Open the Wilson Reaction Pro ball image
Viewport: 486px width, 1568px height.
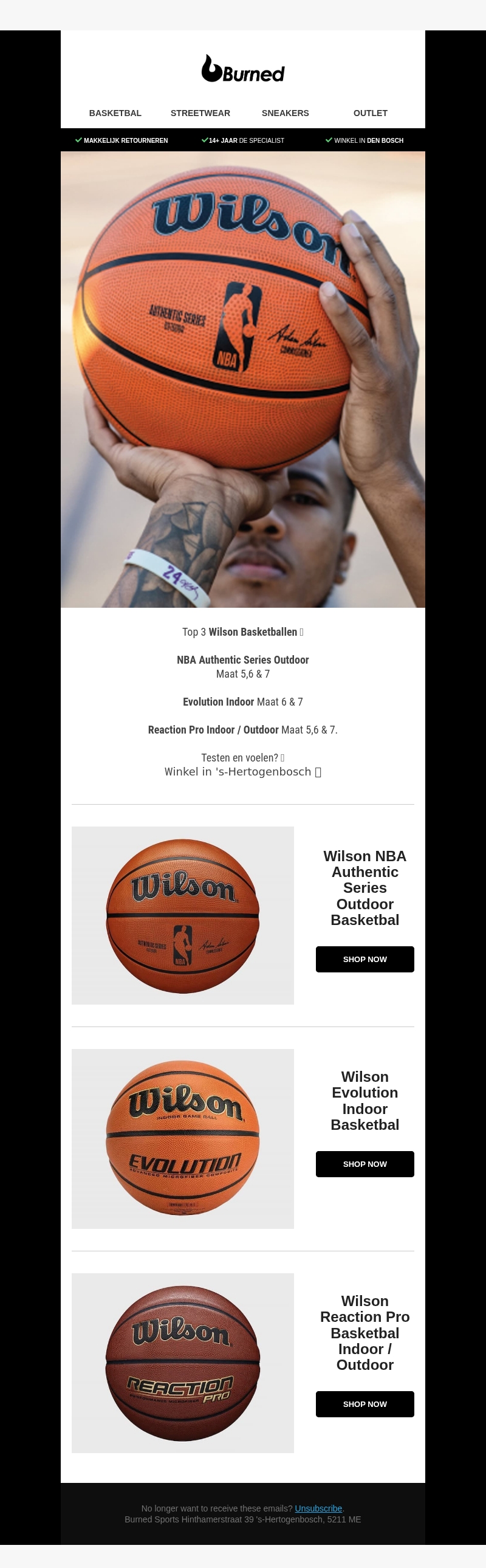tap(182, 1362)
